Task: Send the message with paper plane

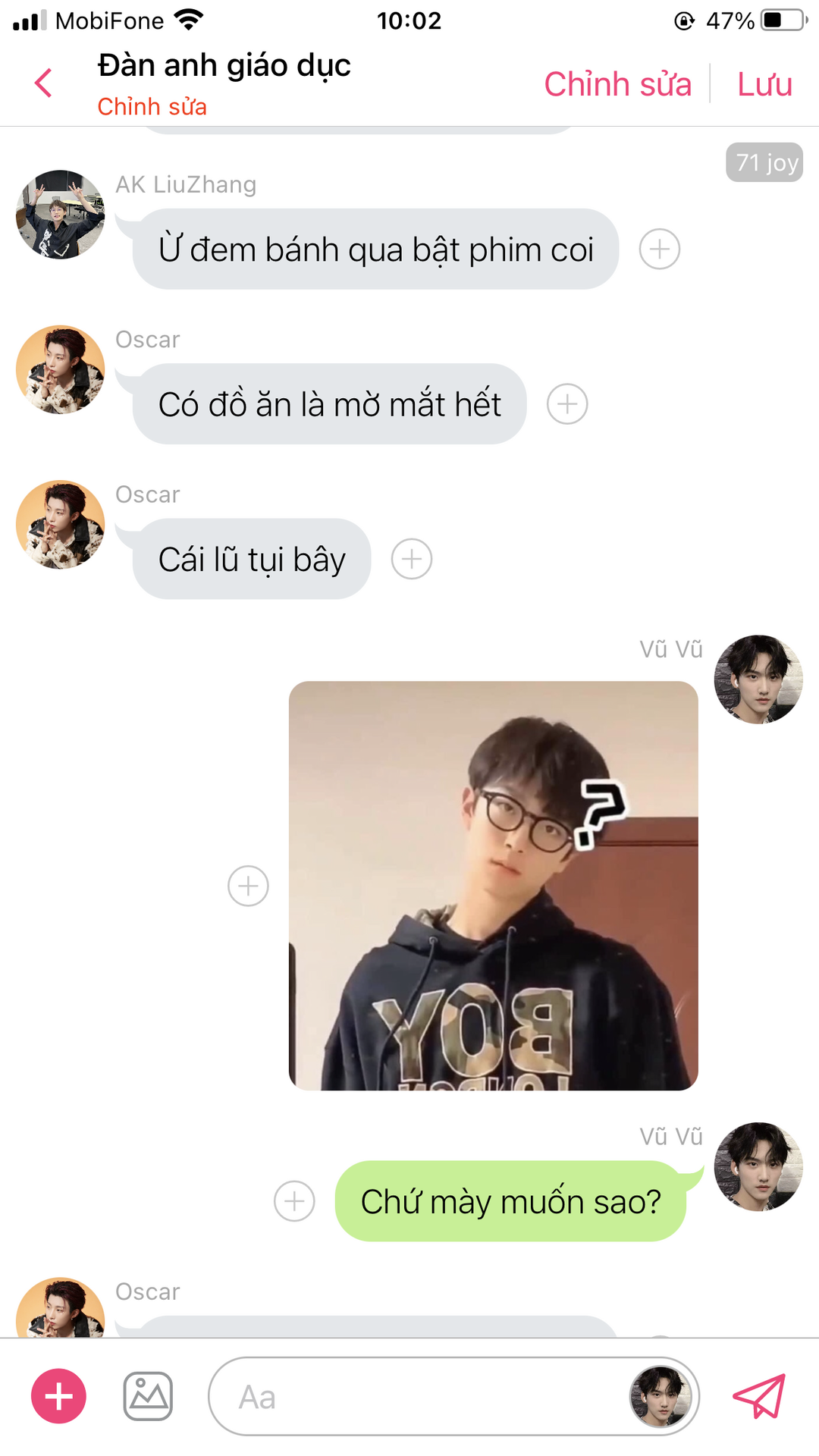Action: [758, 1396]
